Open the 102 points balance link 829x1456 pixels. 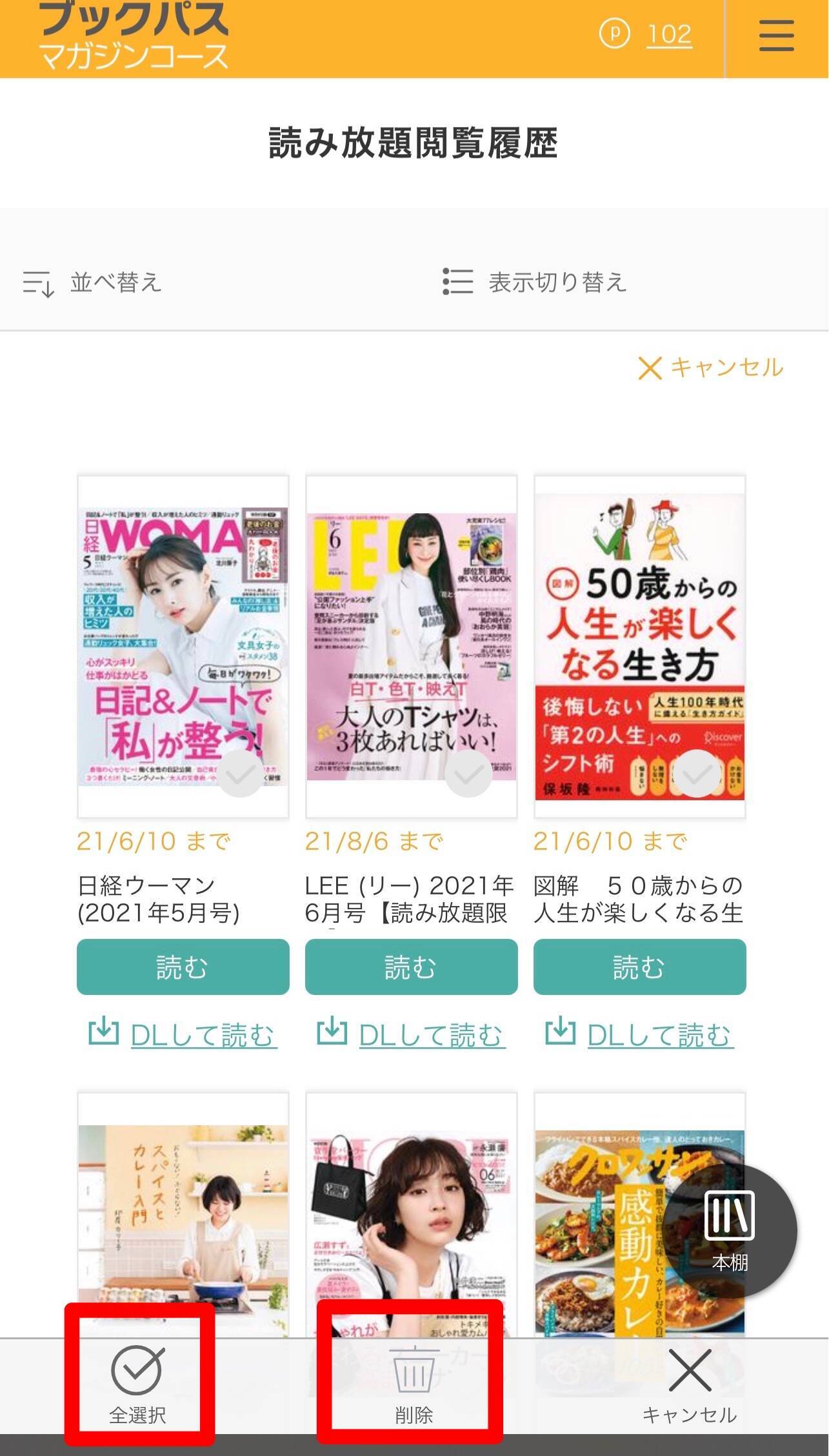pyautogui.click(x=668, y=34)
